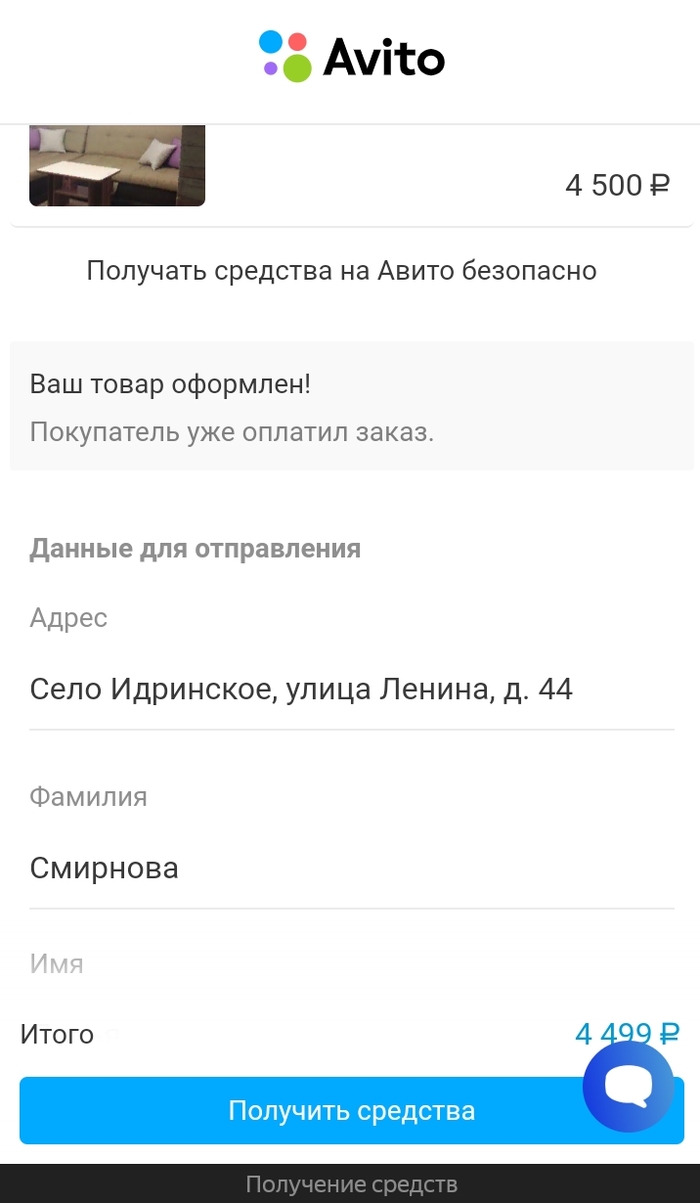Edit the Адрес field
700x1203 pixels.
350,689
